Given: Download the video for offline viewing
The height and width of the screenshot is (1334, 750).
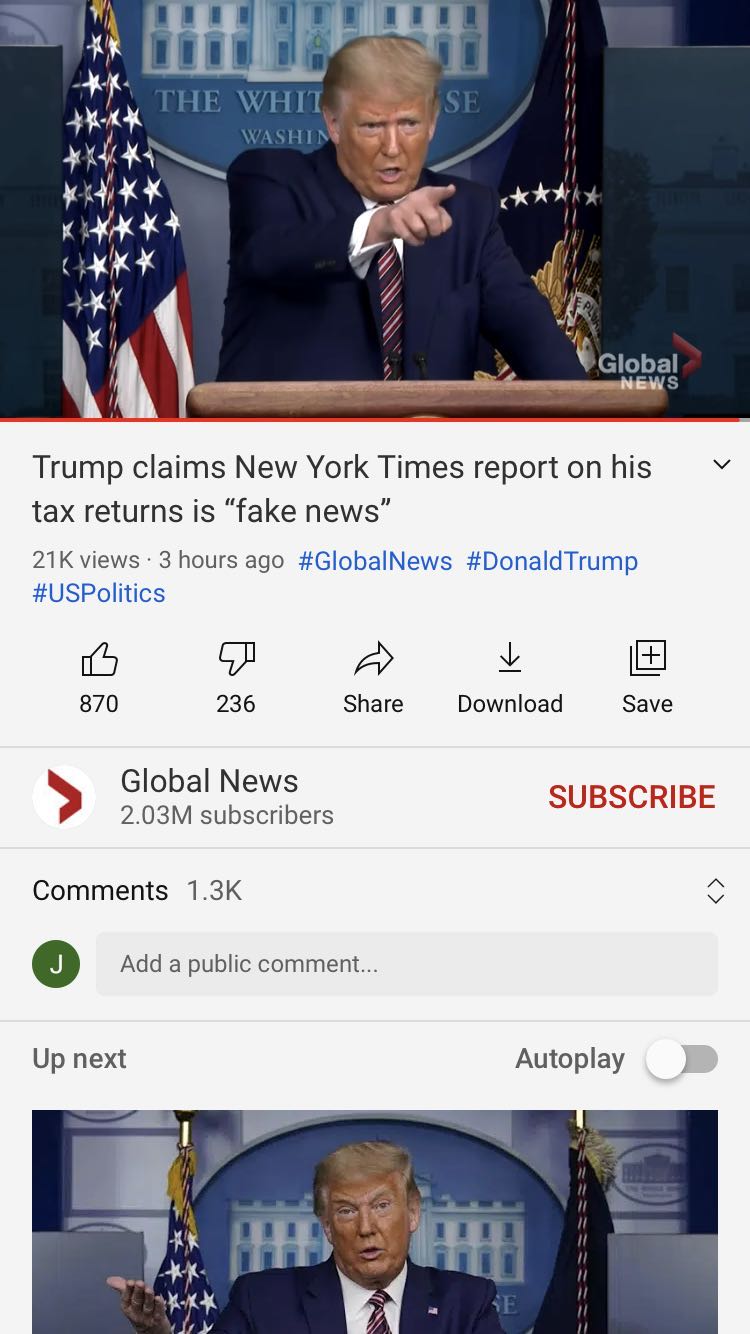Looking at the screenshot, I should click(x=510, y=660).
